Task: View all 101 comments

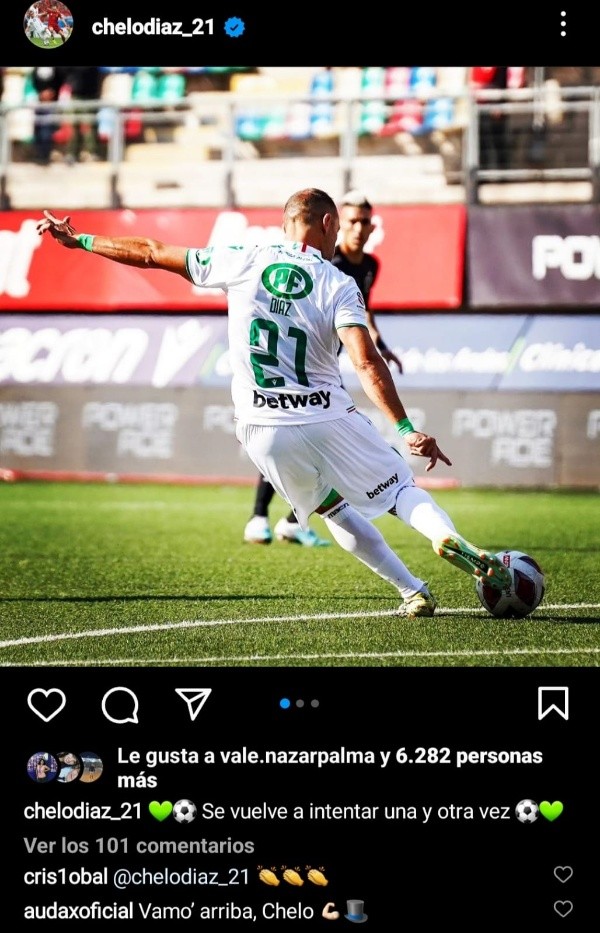Action: 139,846
